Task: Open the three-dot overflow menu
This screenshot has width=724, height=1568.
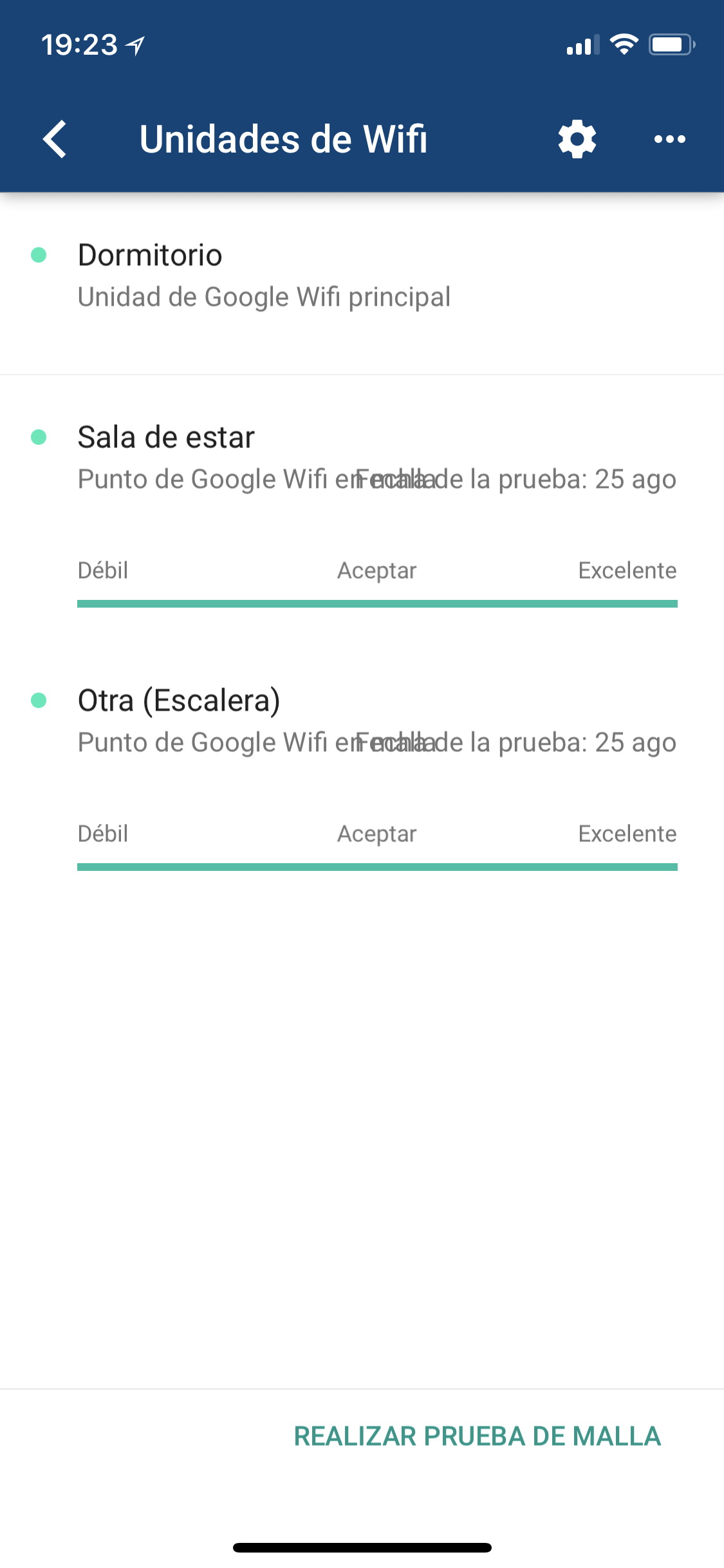Action: 670,139
